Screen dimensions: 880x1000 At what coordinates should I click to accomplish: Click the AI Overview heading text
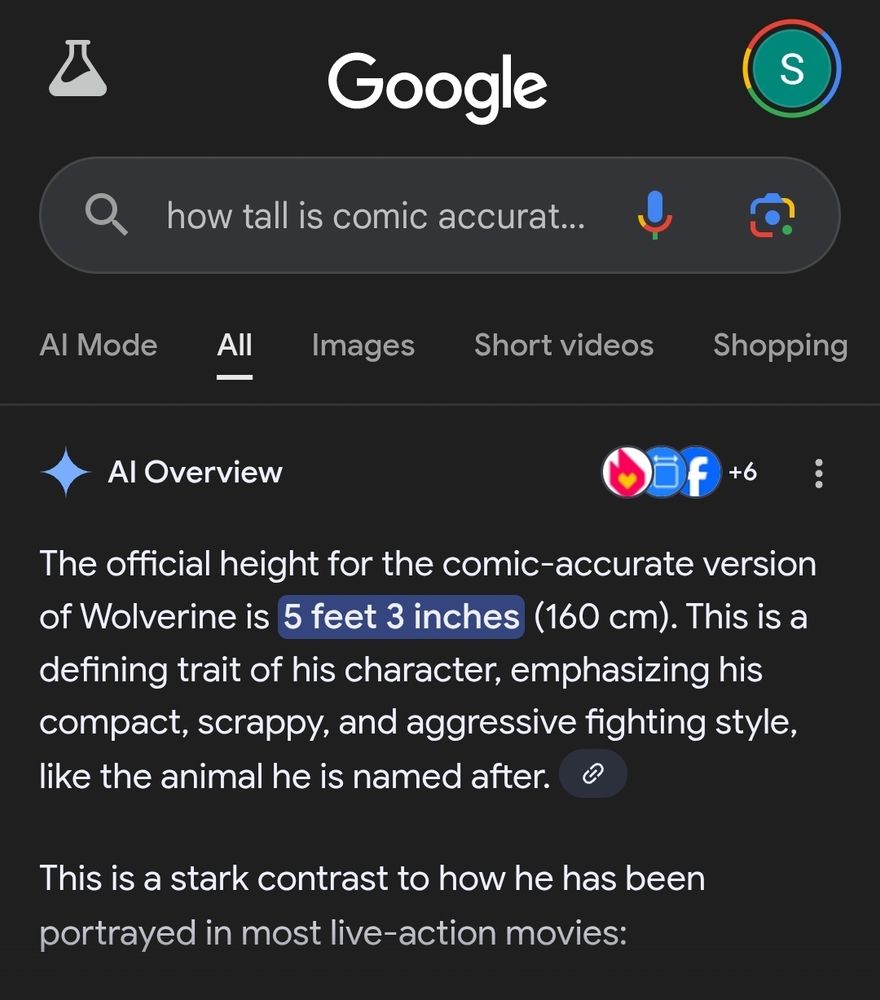tap(195, 472)
